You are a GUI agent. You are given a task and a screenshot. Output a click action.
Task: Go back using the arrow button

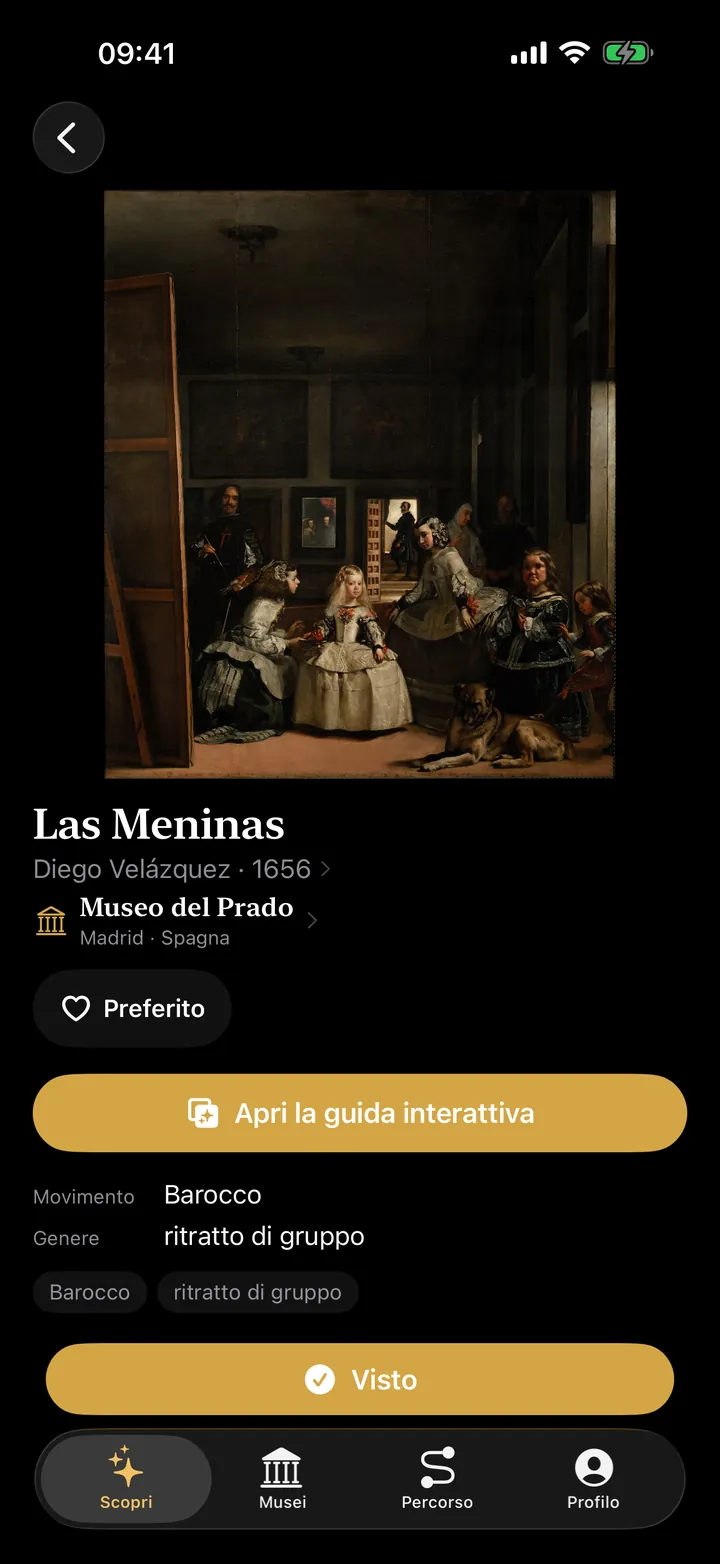point(69,138)
